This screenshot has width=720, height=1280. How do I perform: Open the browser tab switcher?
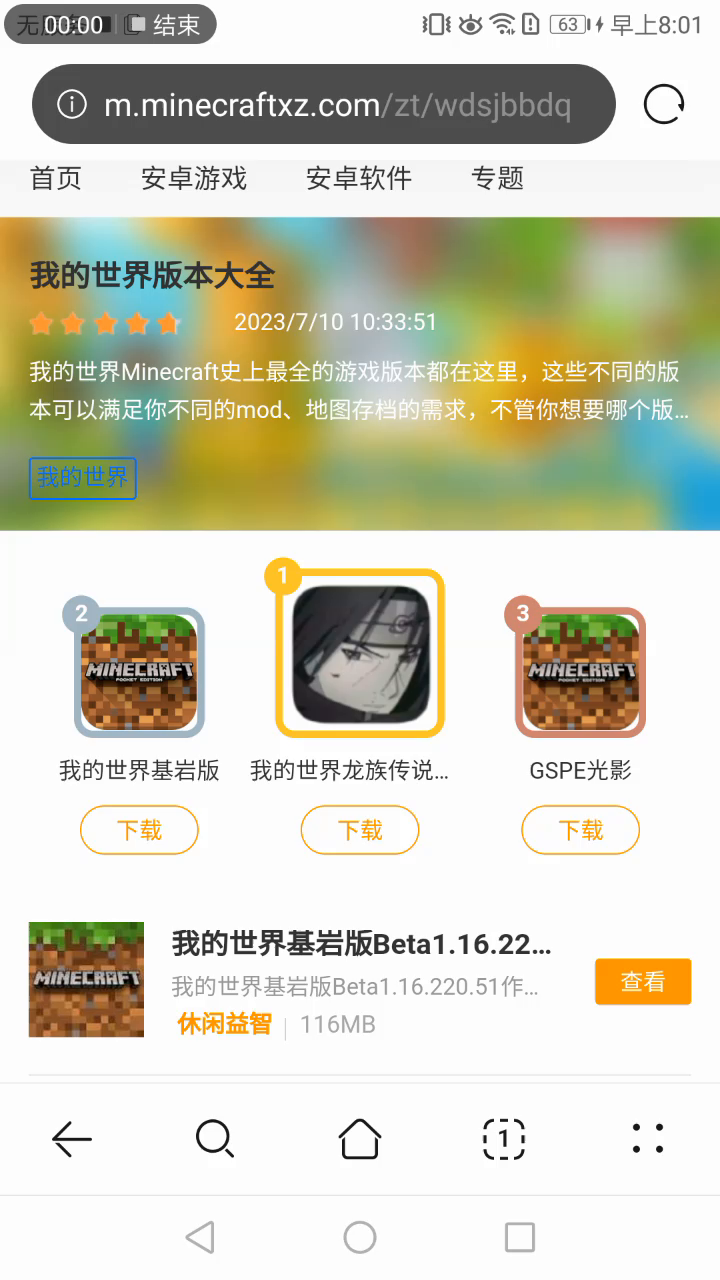[504, 1138]
